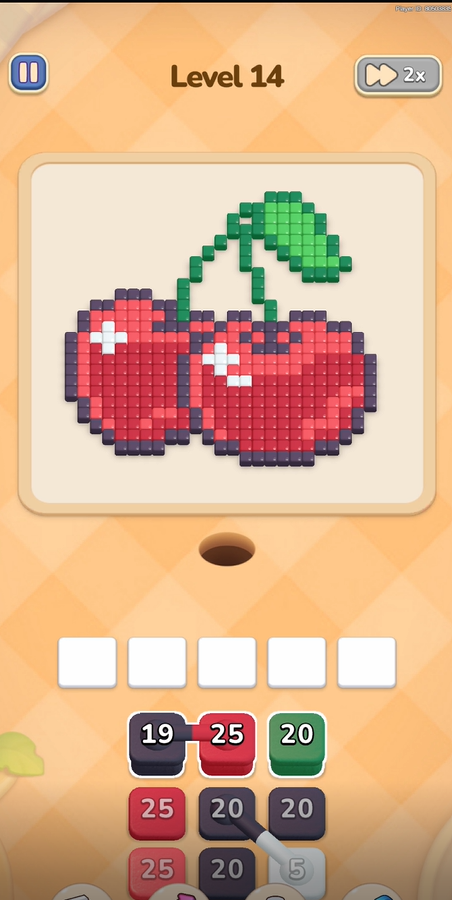Pick the green block numbered 20

(x=297, y=744)
